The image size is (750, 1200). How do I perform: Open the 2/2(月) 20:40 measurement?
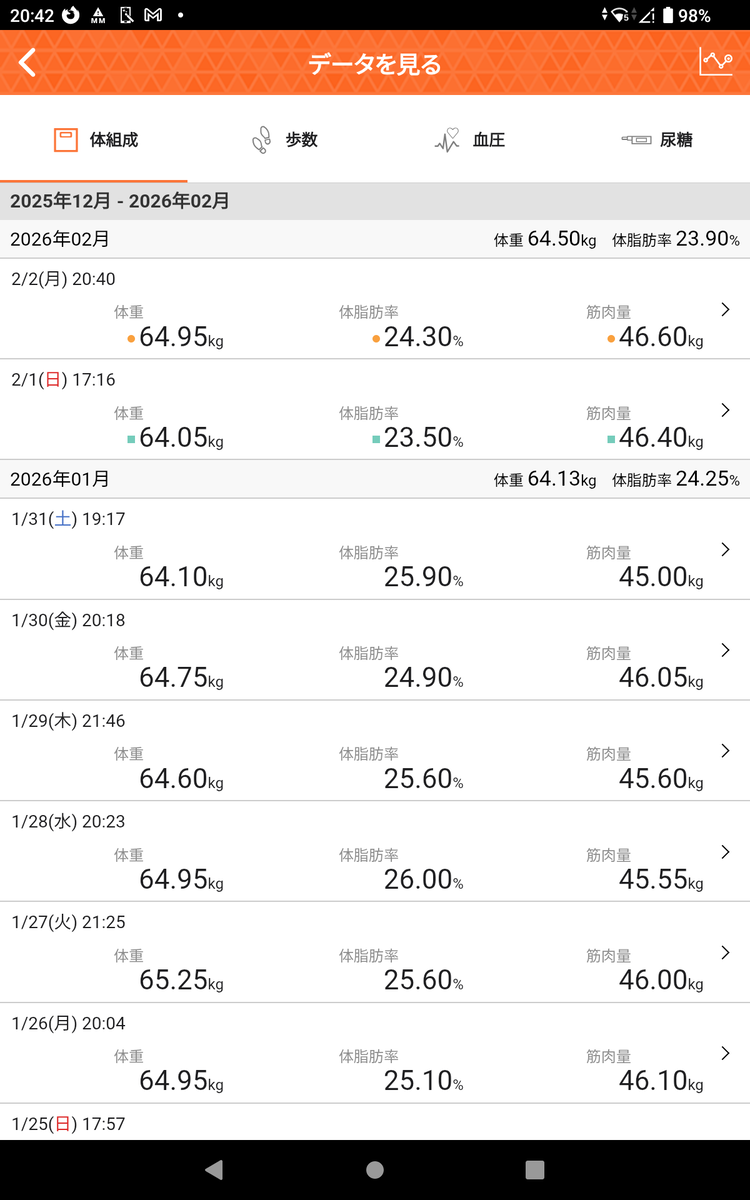pos(375,309)
